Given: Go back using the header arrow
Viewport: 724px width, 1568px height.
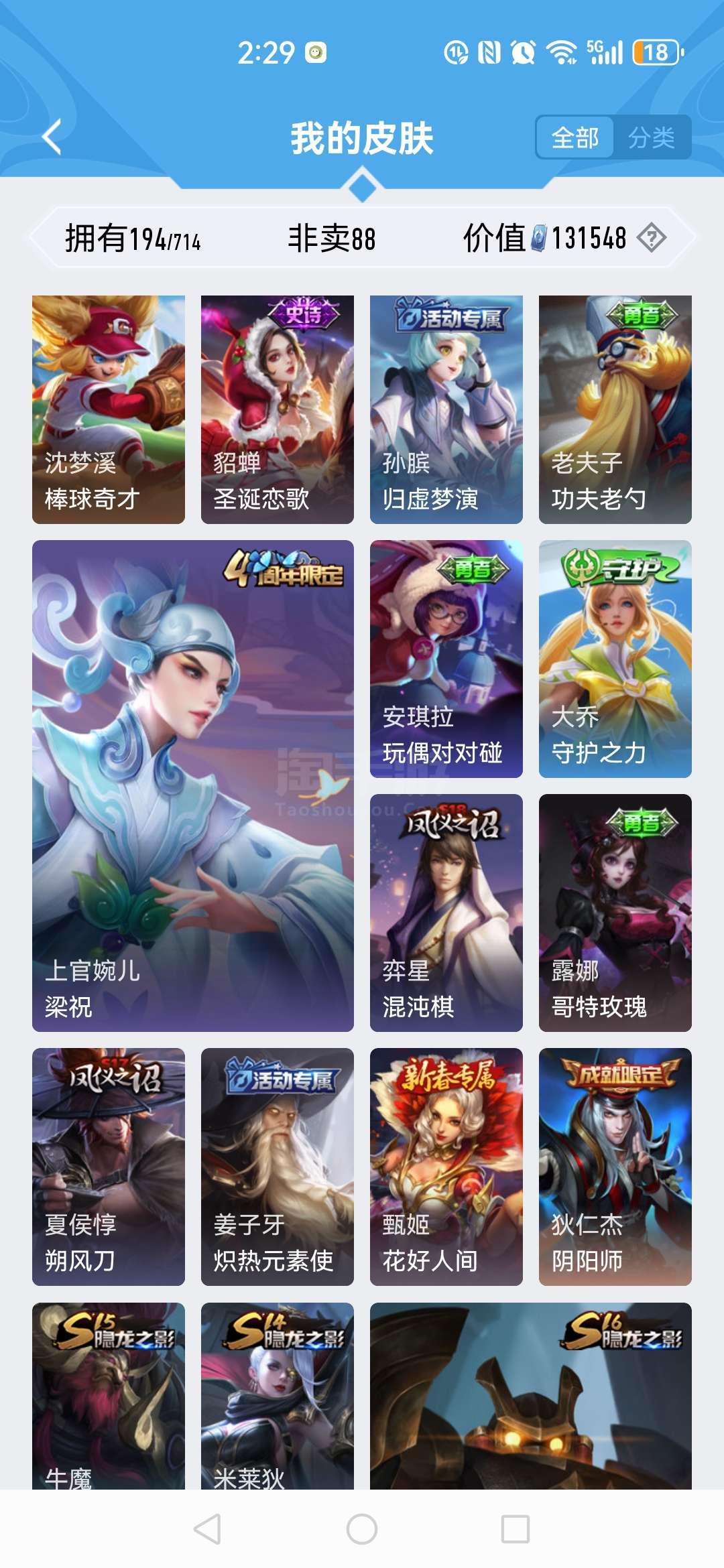Looking at the screenshot, I should 52,137.
